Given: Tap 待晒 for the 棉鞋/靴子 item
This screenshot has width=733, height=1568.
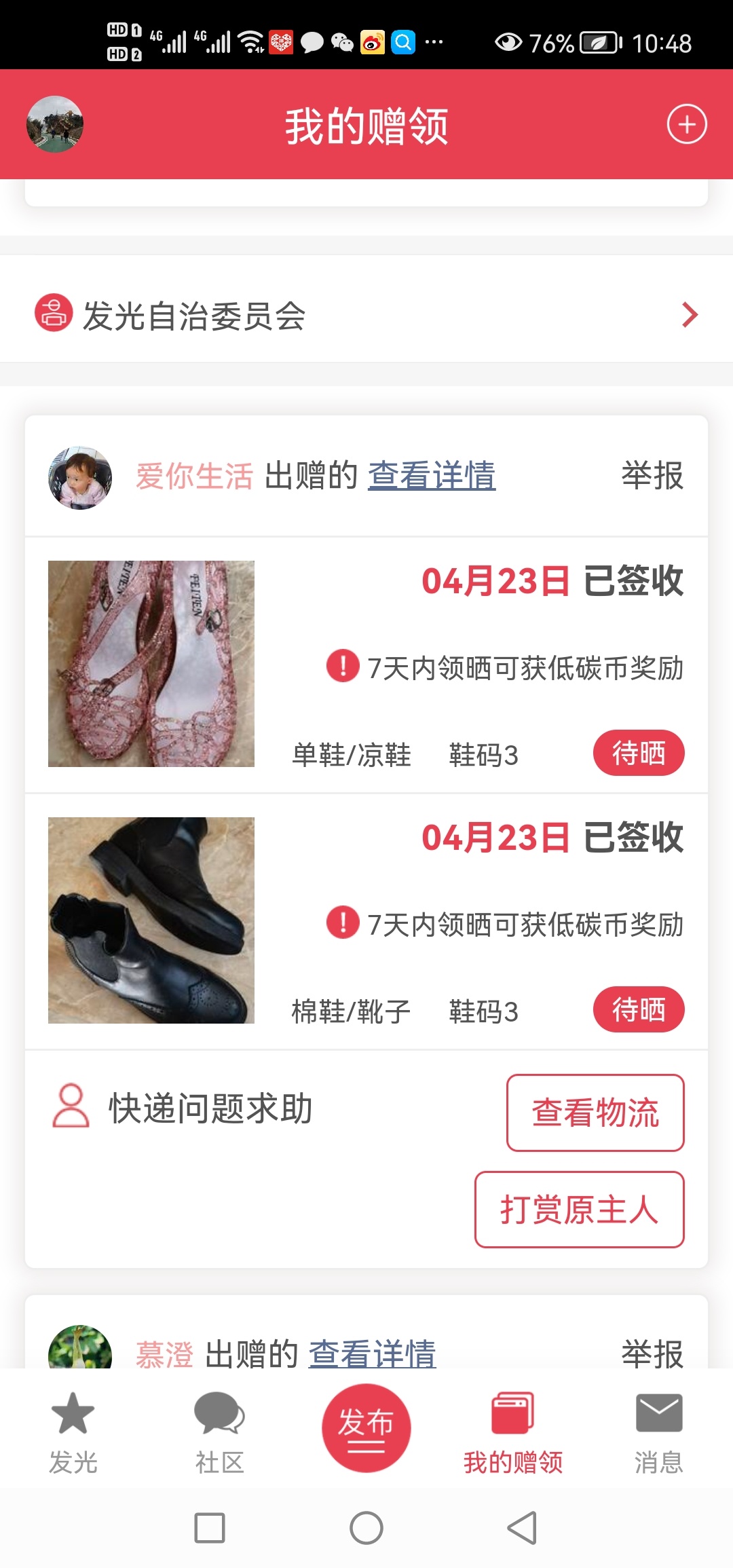Looking at the screenshot, I should click(x=638, y=1009).
